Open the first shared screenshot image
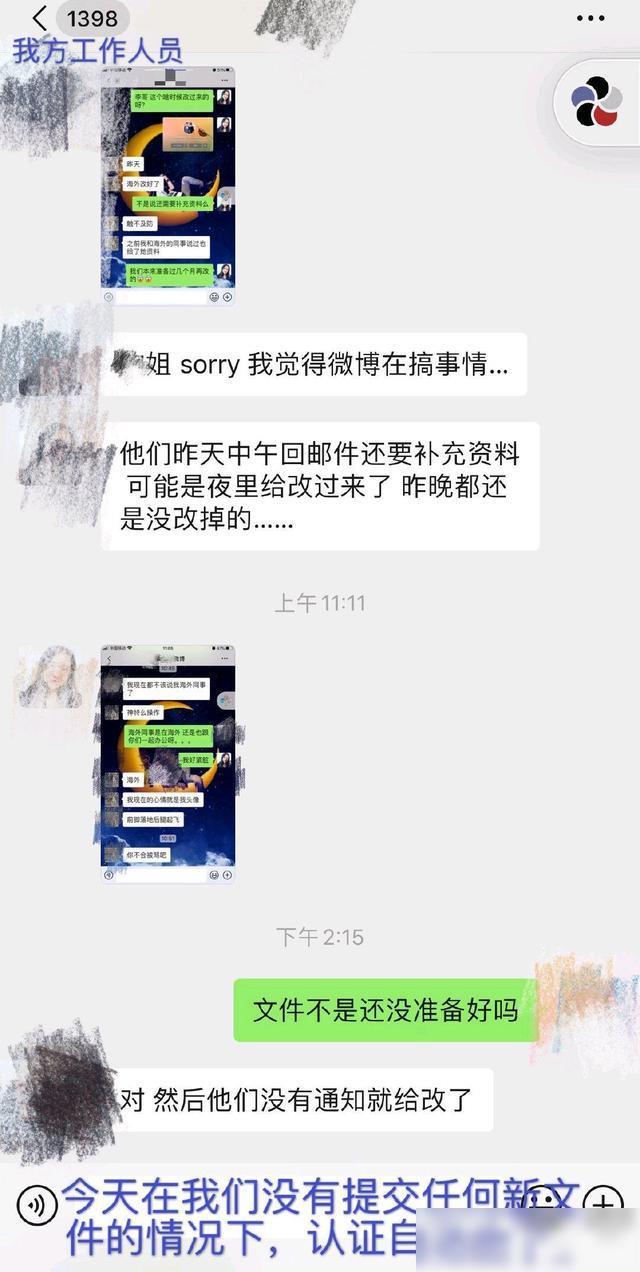The image size is (640, 1272). (168, 185)
